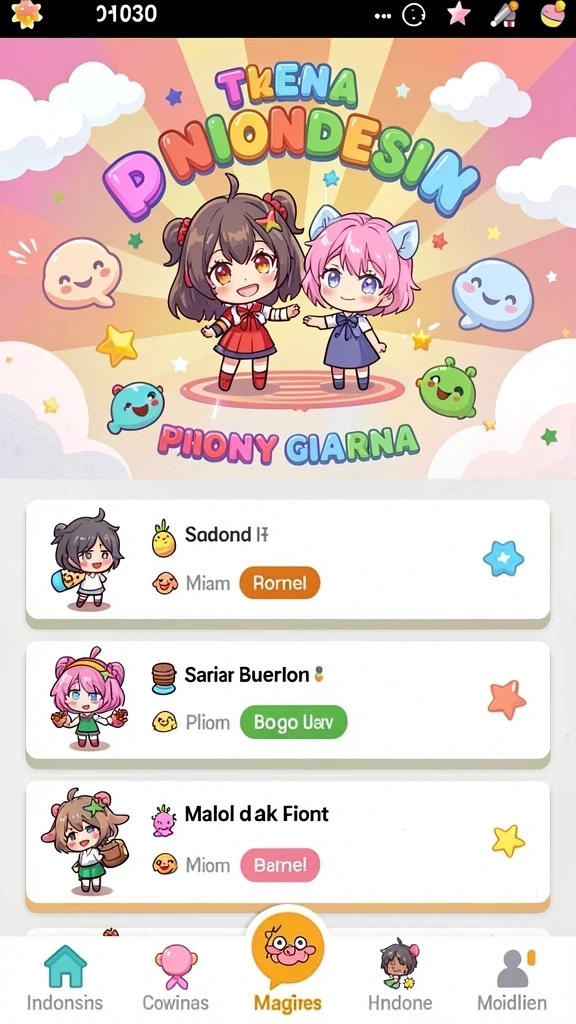Tap the orange Romel button
This screenshot has height=1024, width=576.
click(280, 583)
